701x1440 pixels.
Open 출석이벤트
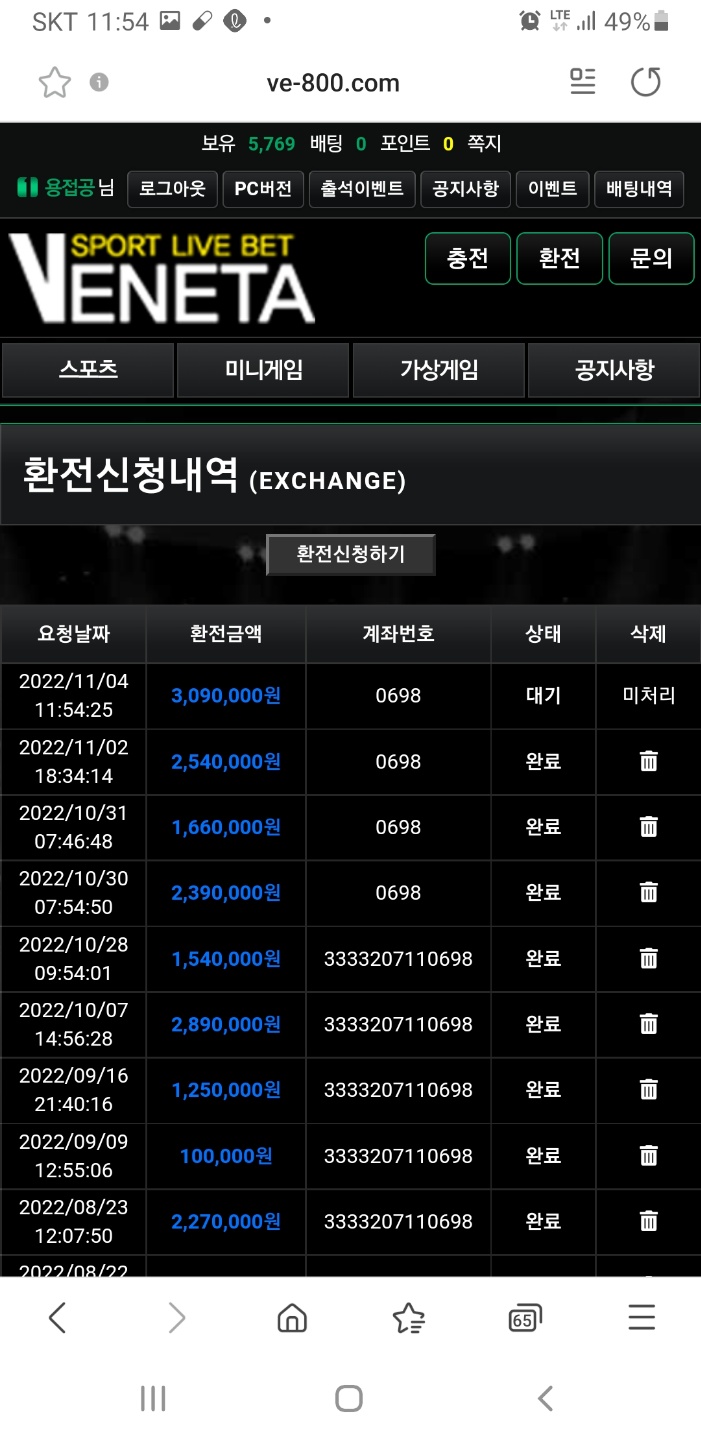coord(363,189)
